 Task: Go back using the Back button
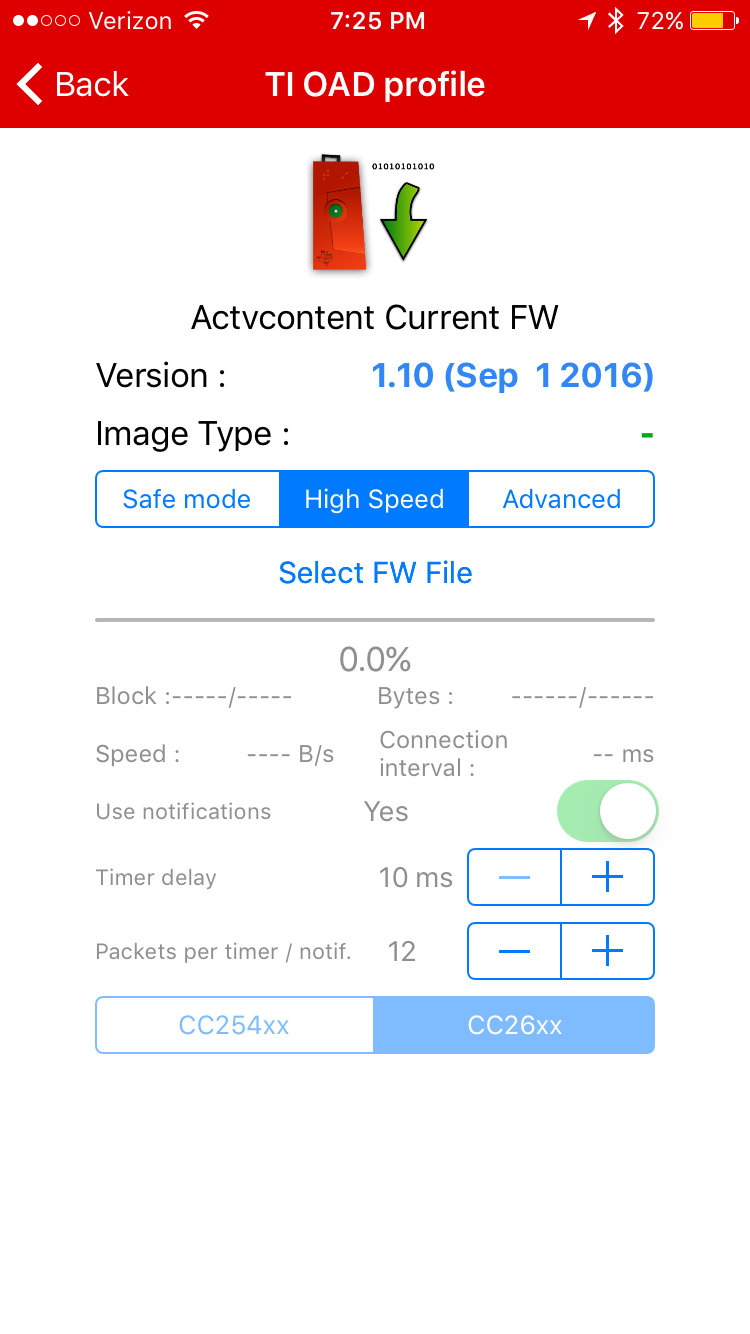[x=73, y=84]
